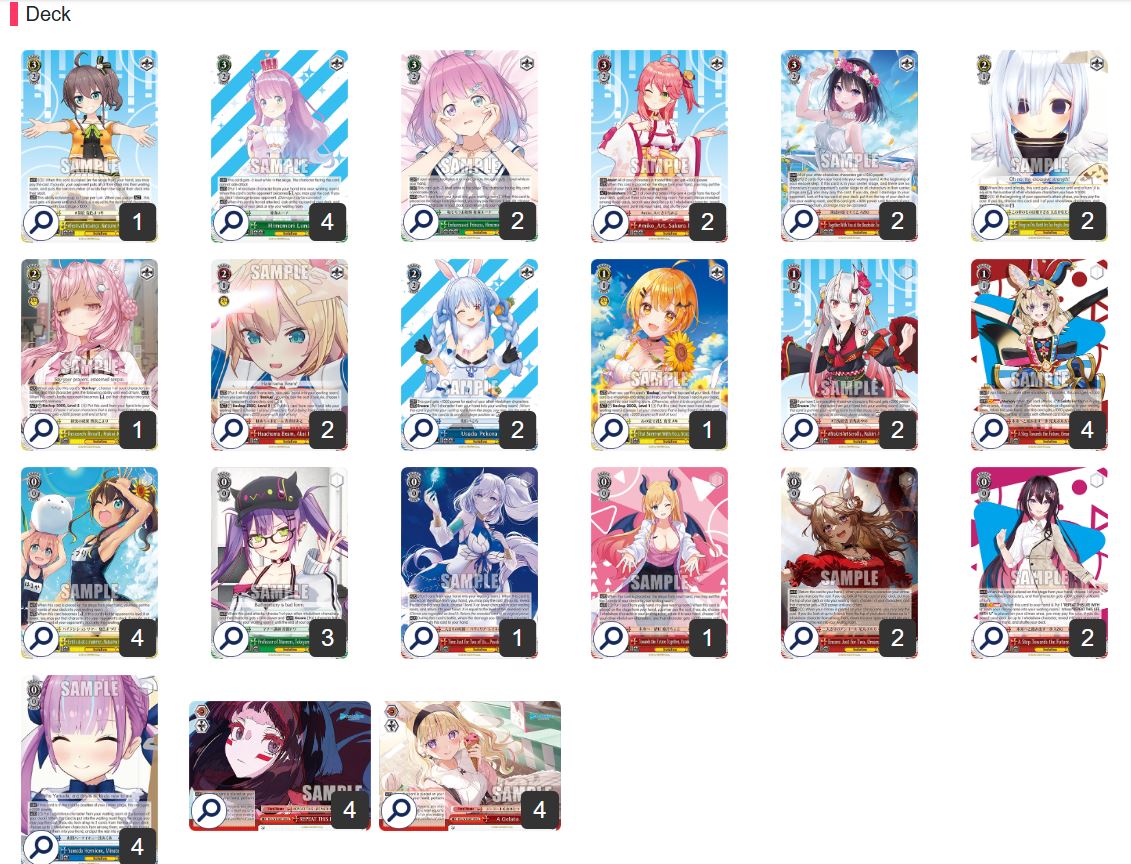Magnify the REPEAT THIS climax card
This screenshot has height=864, width=1131.
click(210, 810)
